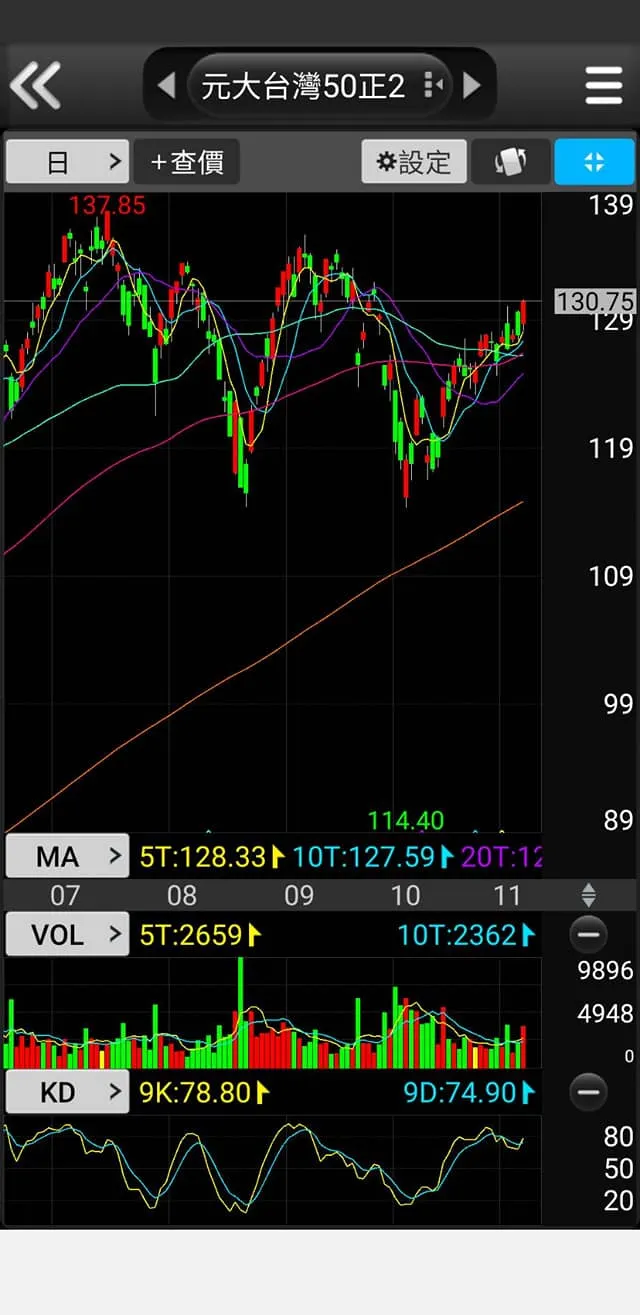Image resolution: width=640 pixels, height=1315 pixels.
Task: Open the MA indicator selector
Action: tap(67, 856)
